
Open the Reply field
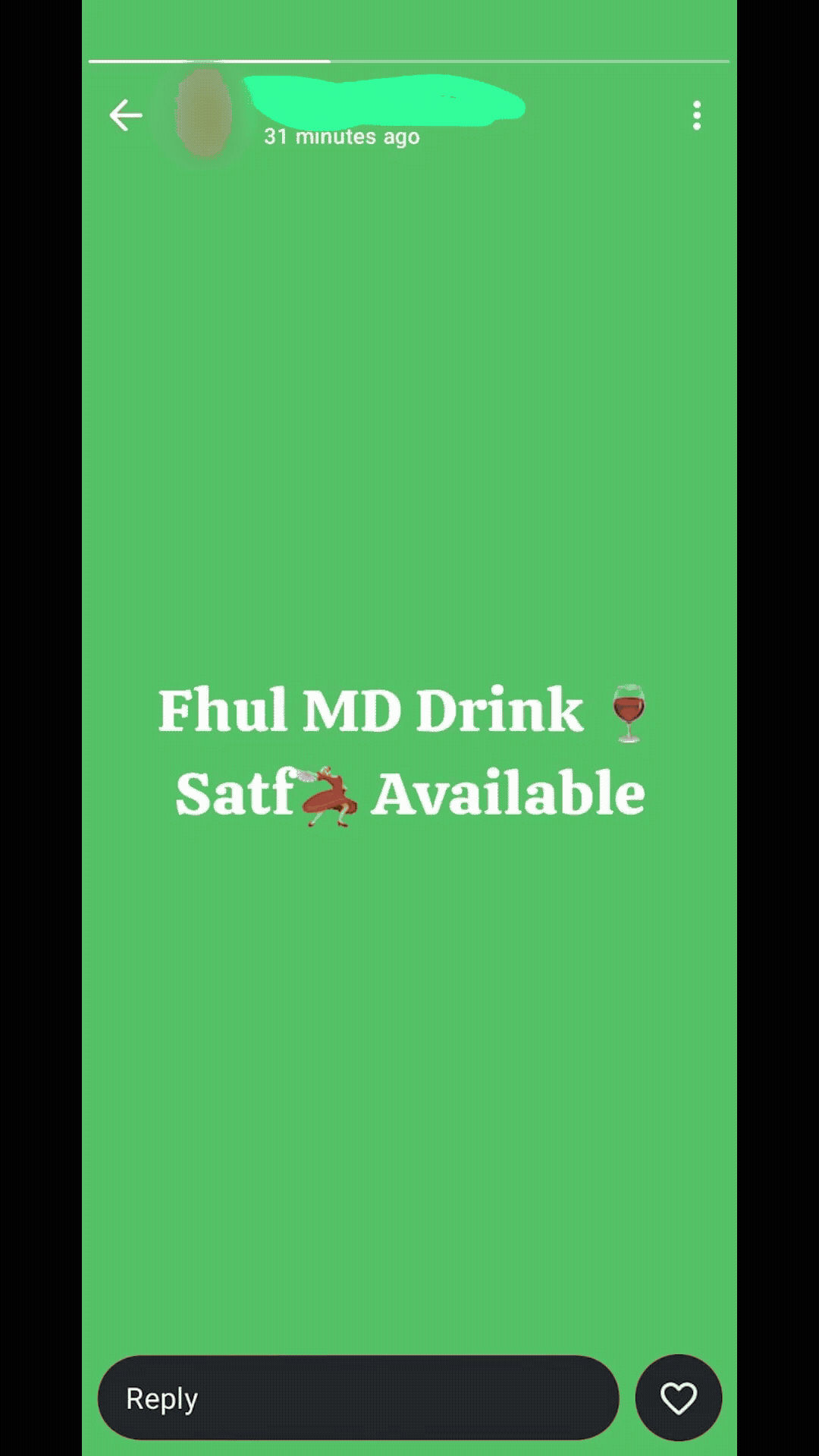(358, 1398)
